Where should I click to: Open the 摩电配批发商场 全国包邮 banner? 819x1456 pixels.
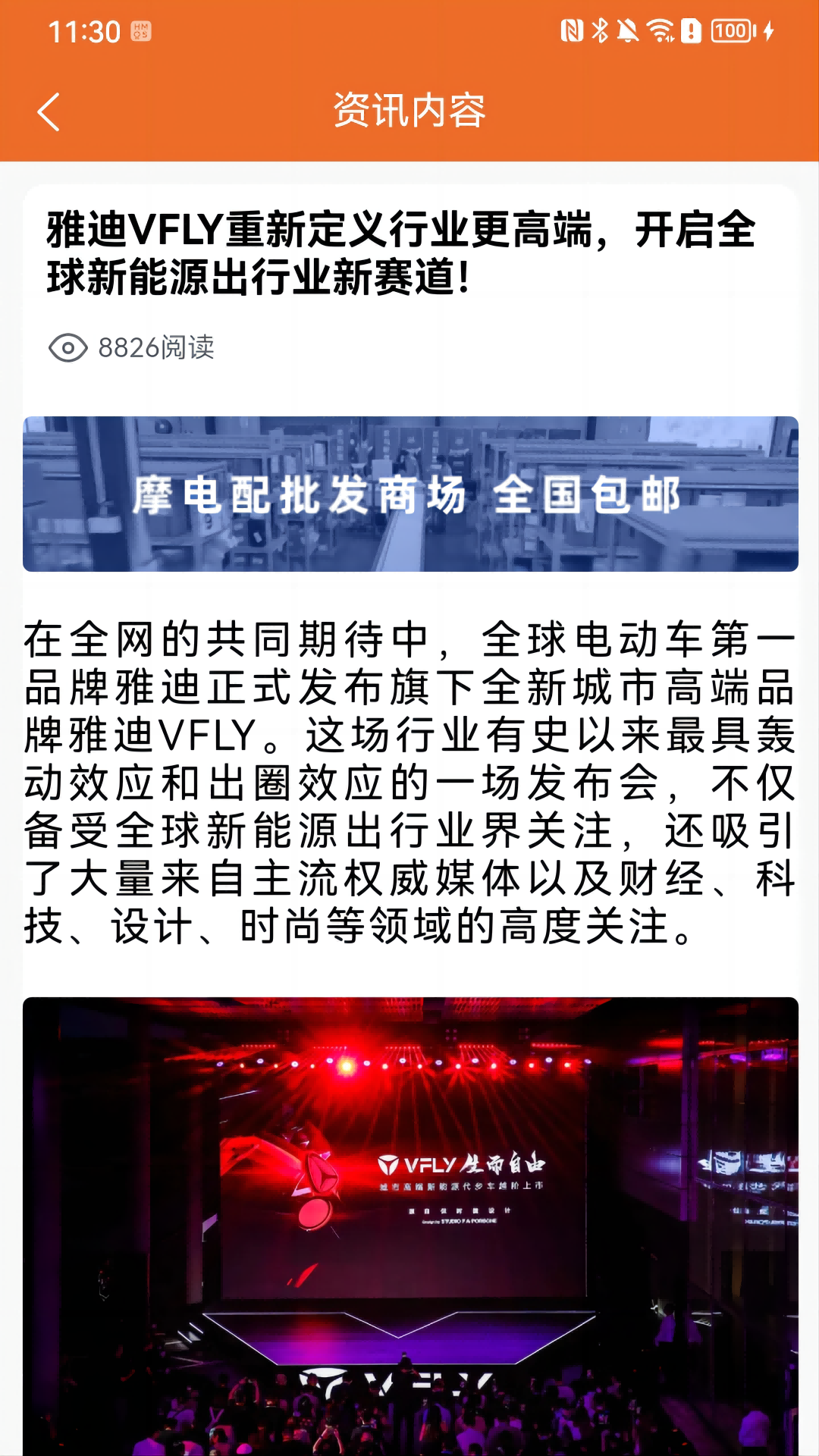[x=409, y=494]
